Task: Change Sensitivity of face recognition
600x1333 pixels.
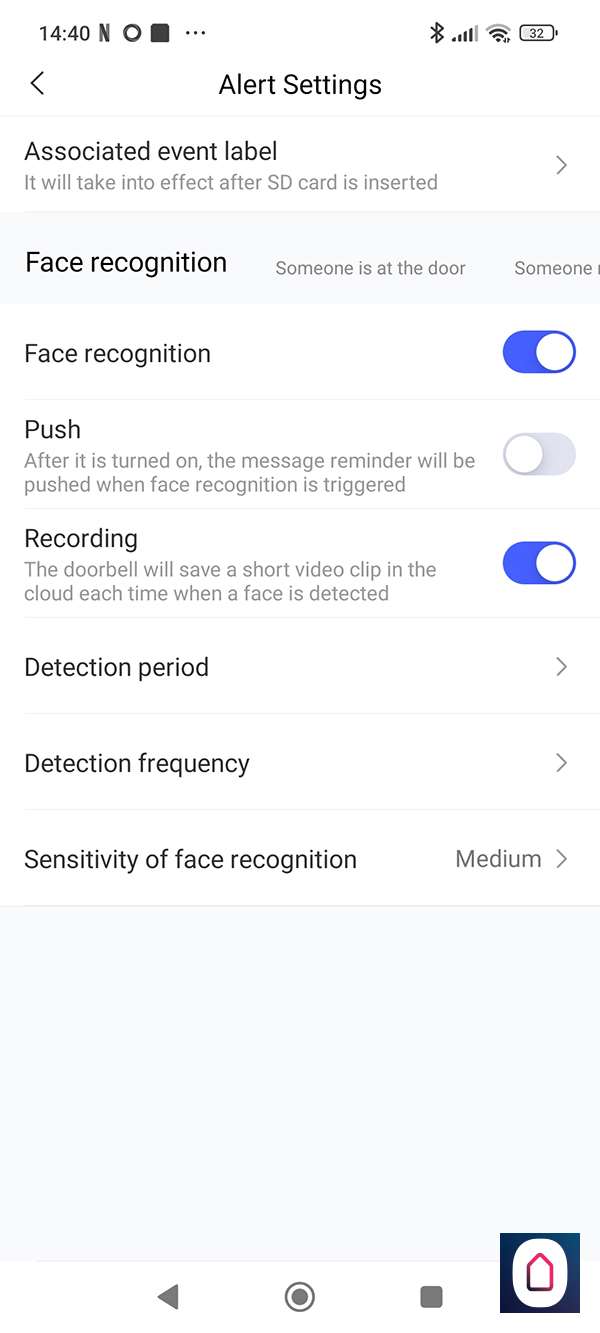Action: (299, 859)
